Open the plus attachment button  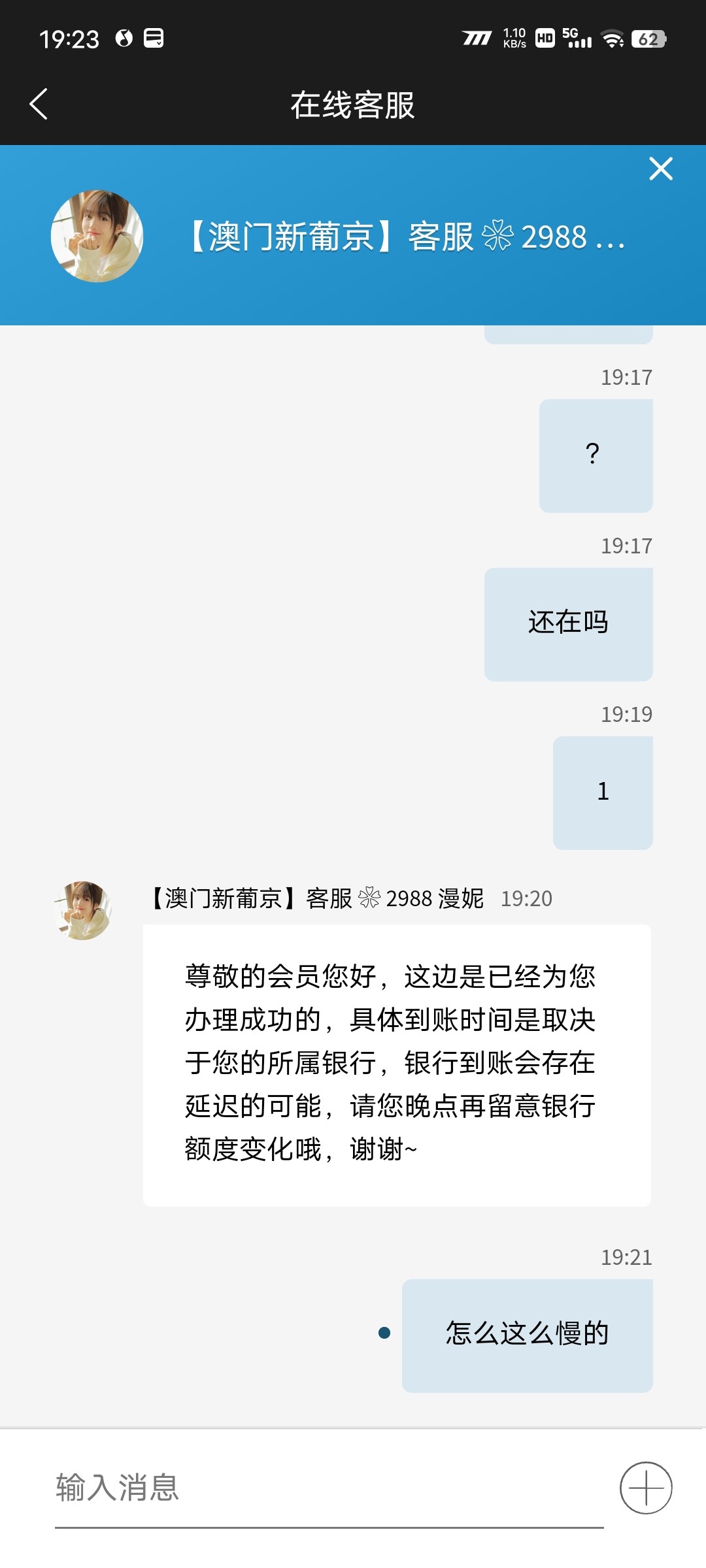pyautogui.click(x=646, y=1488)
